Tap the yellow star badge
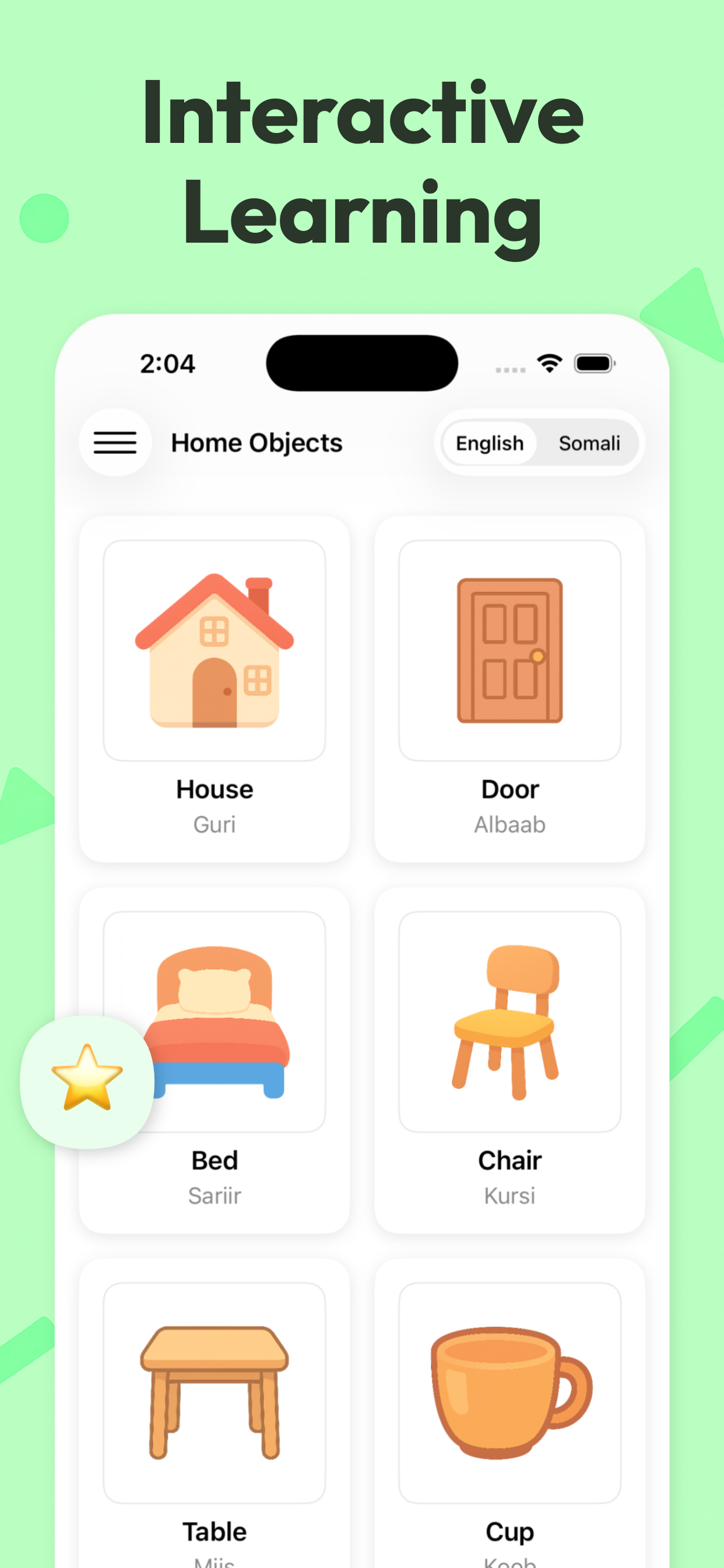 coord(87,1076)
